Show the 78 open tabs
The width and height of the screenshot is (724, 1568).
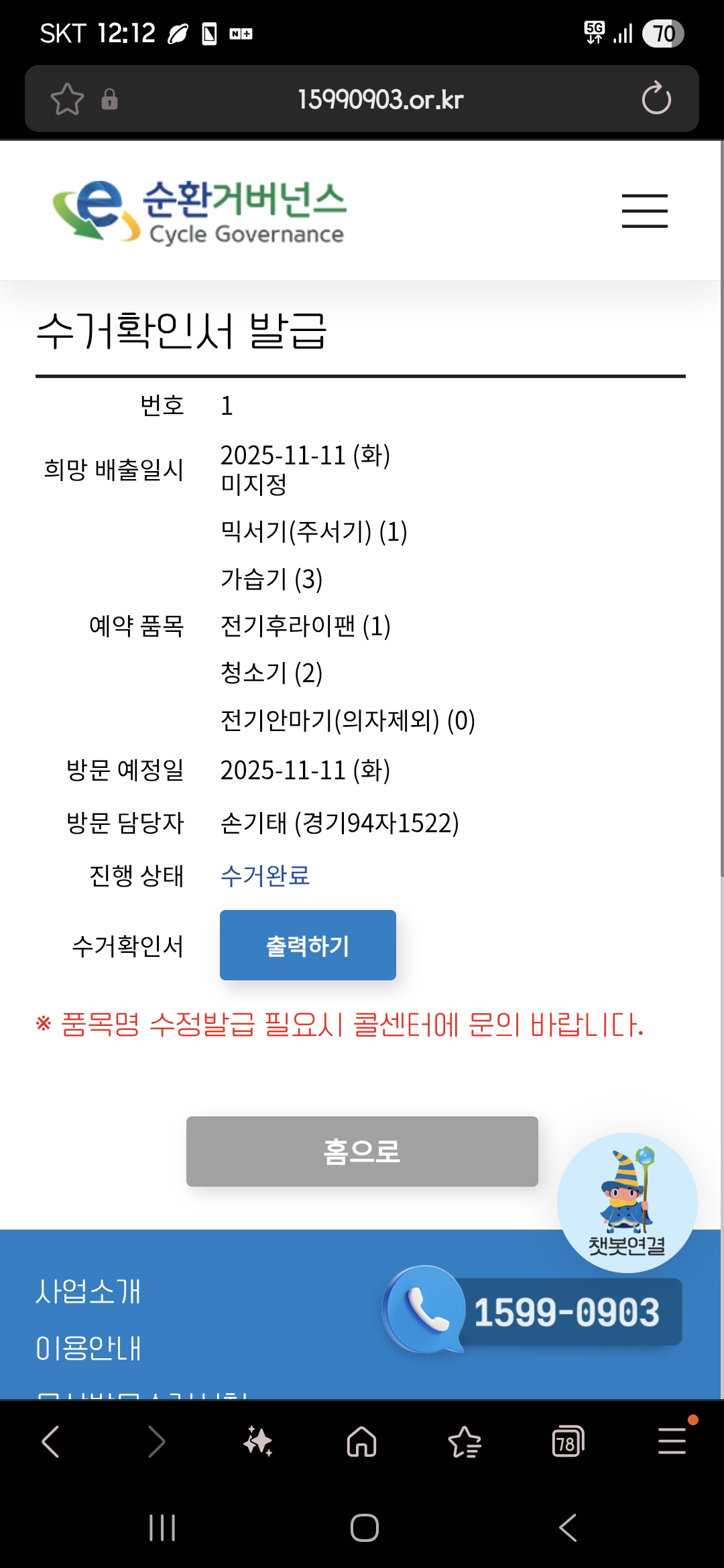(568, 1441)
